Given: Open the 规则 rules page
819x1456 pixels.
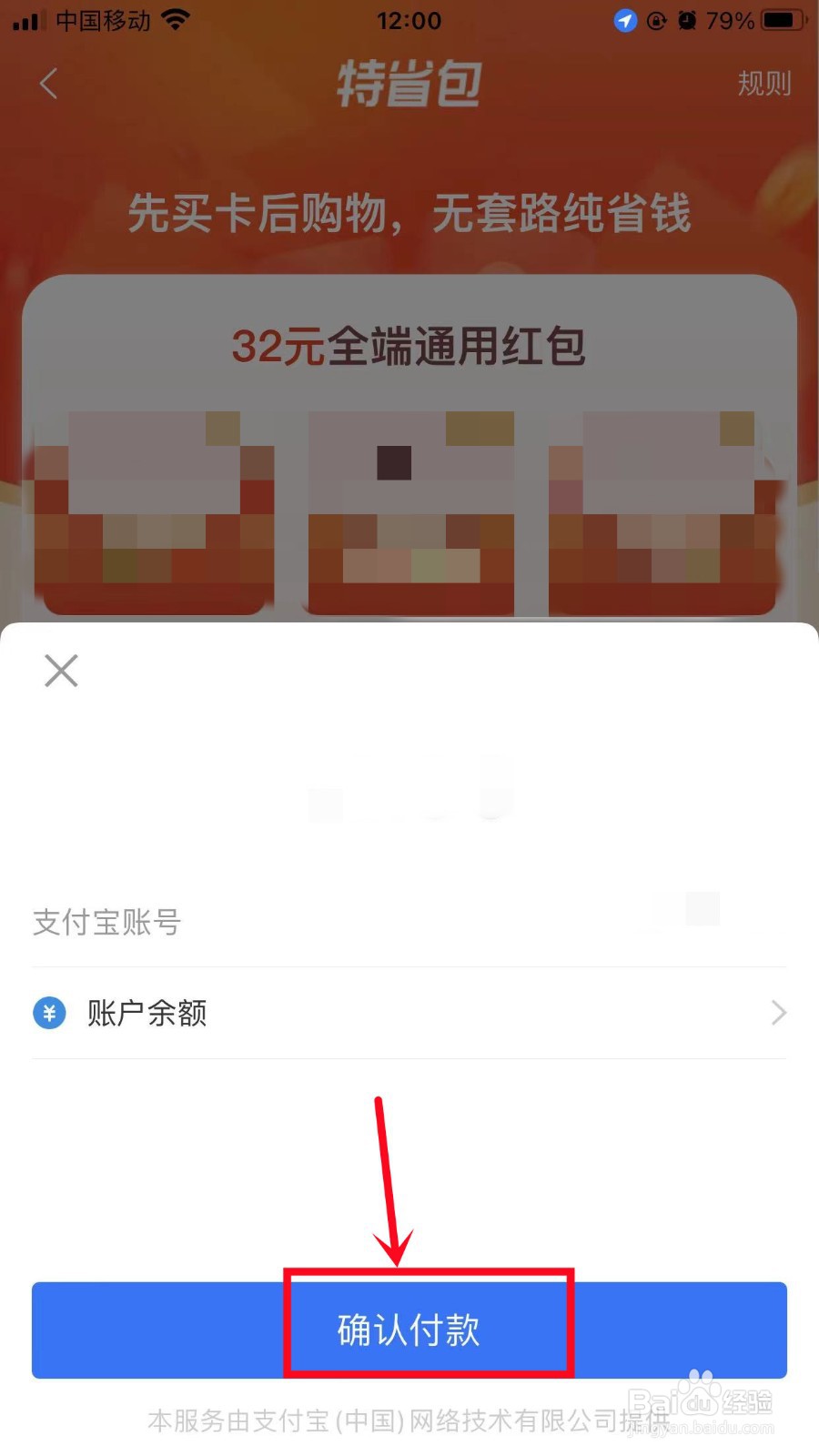Looking at the screenshot, I should click(x=764, y=84).
